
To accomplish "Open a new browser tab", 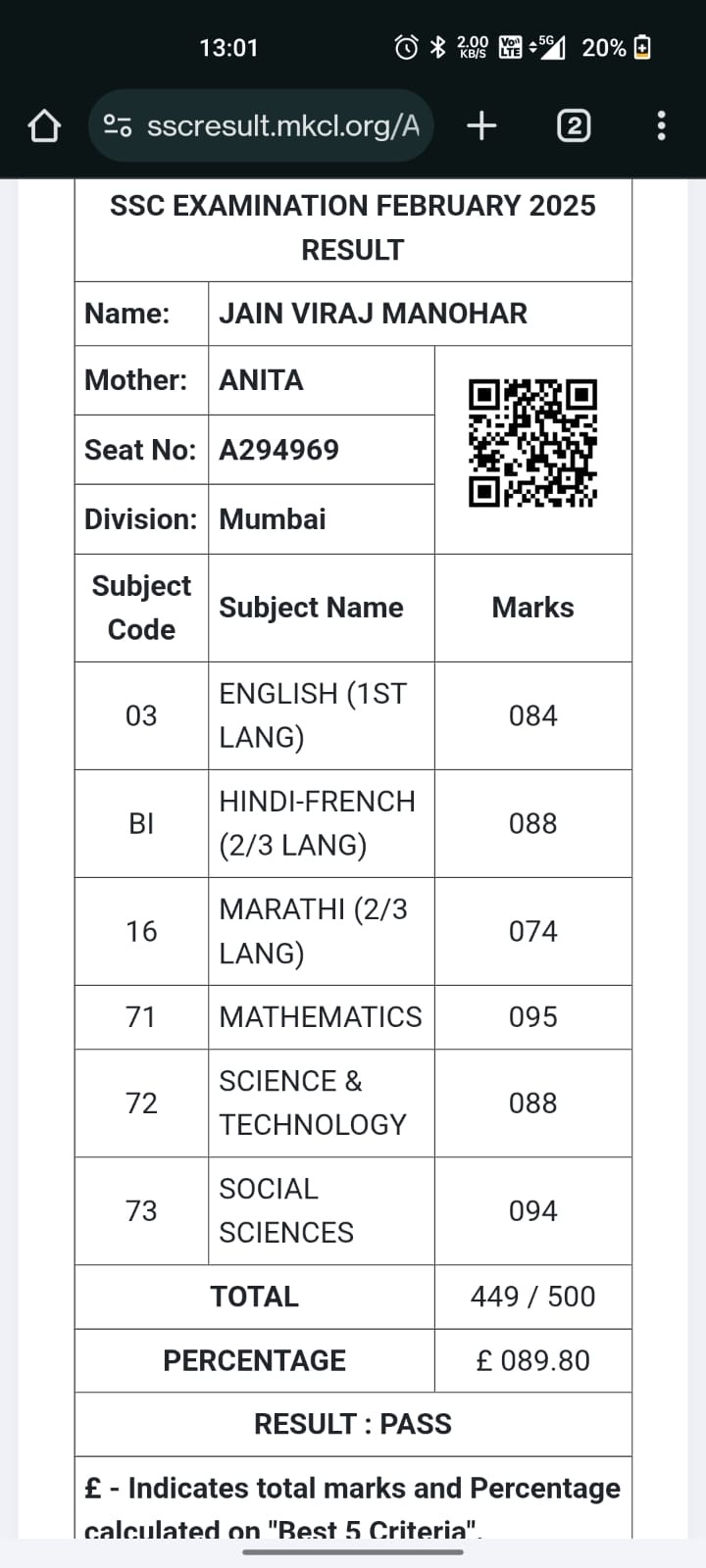I will coord(481,125).
